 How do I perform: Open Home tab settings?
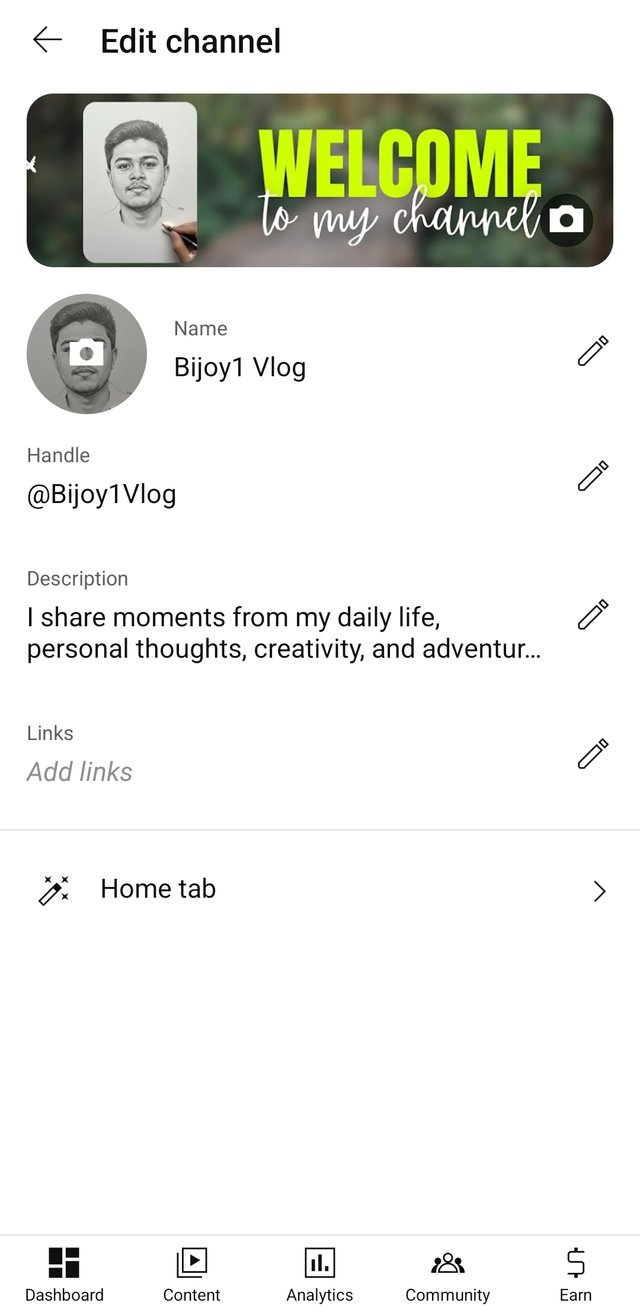click(320, 890)
